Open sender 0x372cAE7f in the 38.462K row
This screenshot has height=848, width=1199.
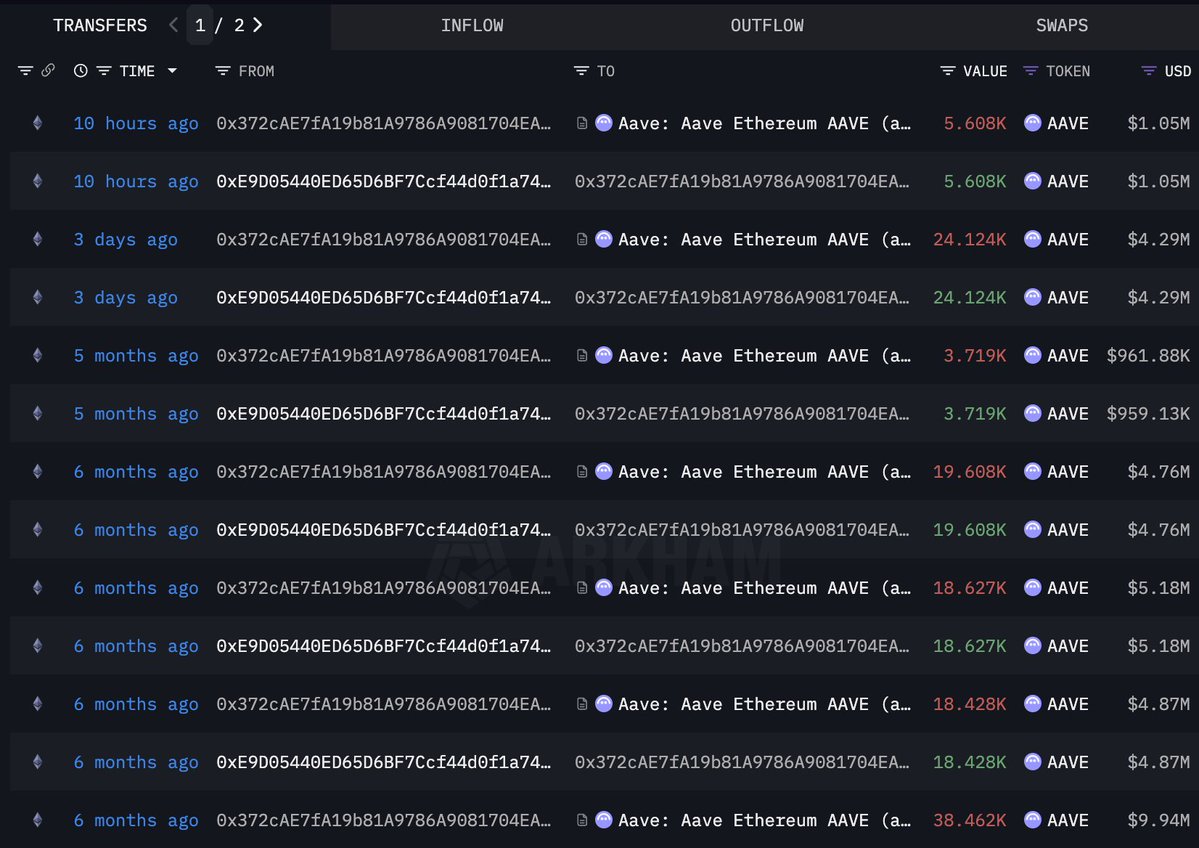pos(383,820)
